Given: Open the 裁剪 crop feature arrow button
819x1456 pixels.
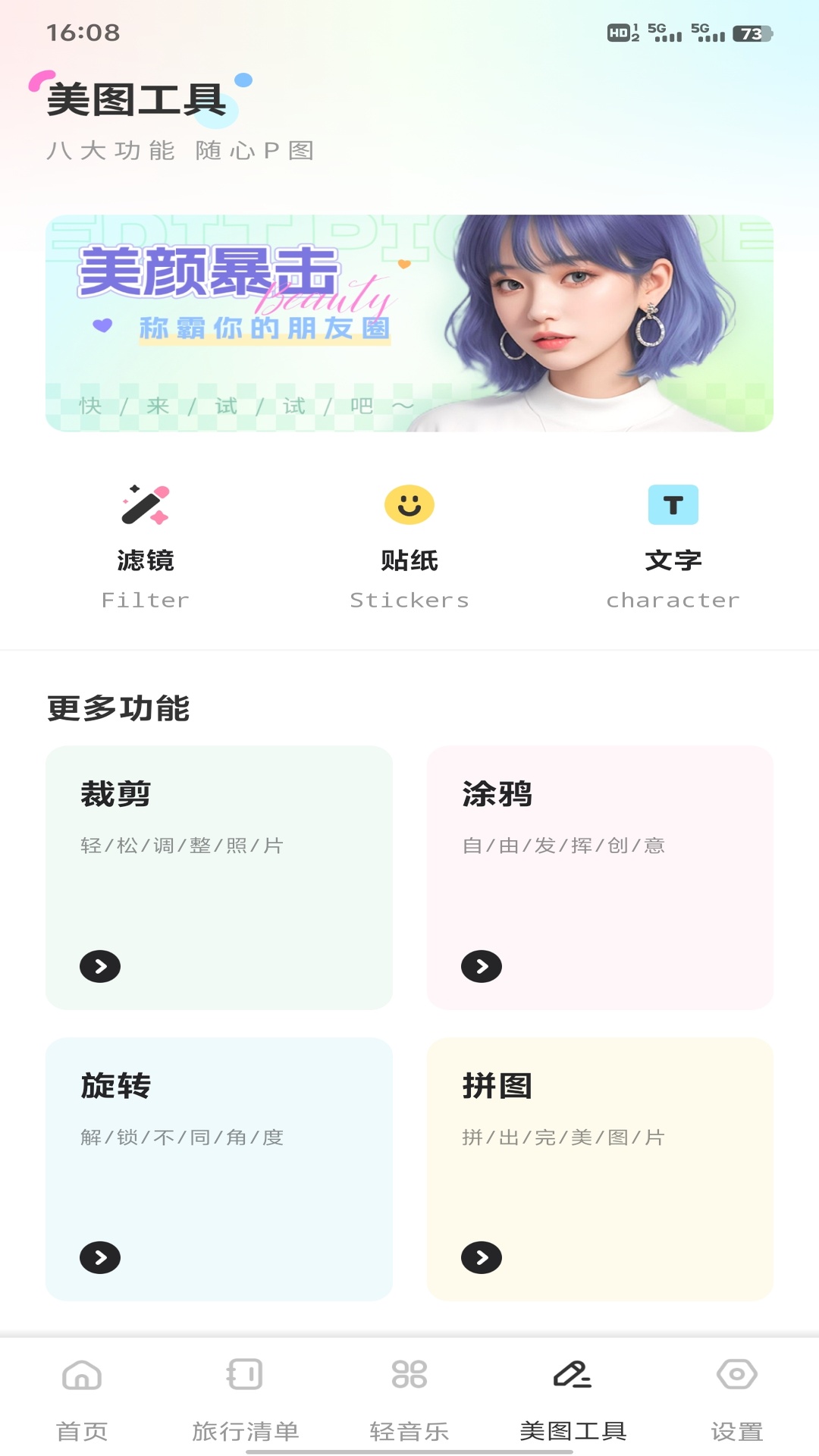Looking at the screenshot, I should click(102, 967).
